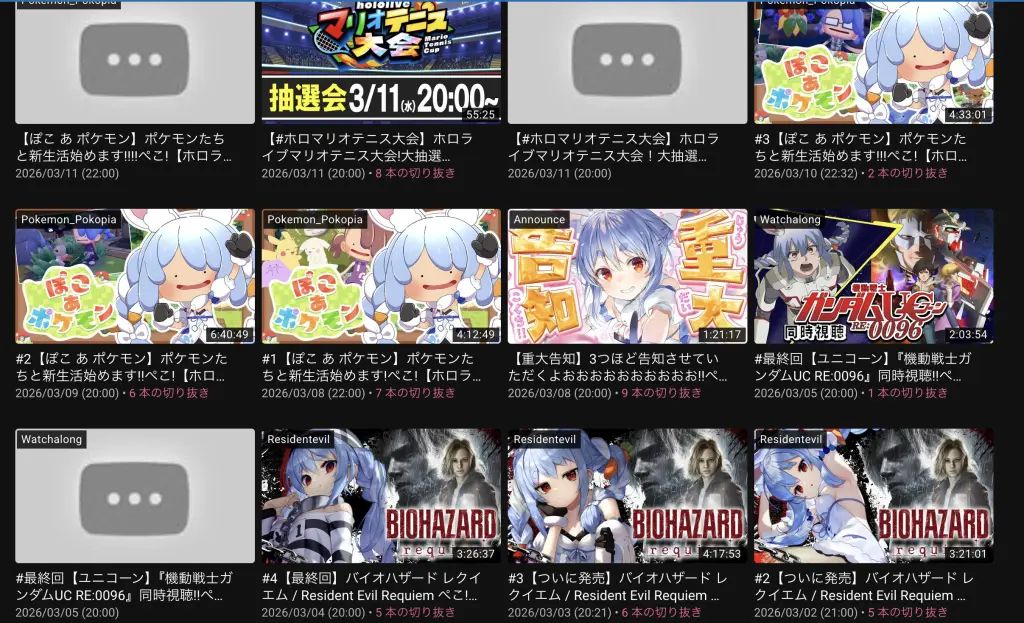1024x623 pixels.
Task: Open #3 Pokopia stream lasting 4:33:01
Action: (x=873, y=60)
